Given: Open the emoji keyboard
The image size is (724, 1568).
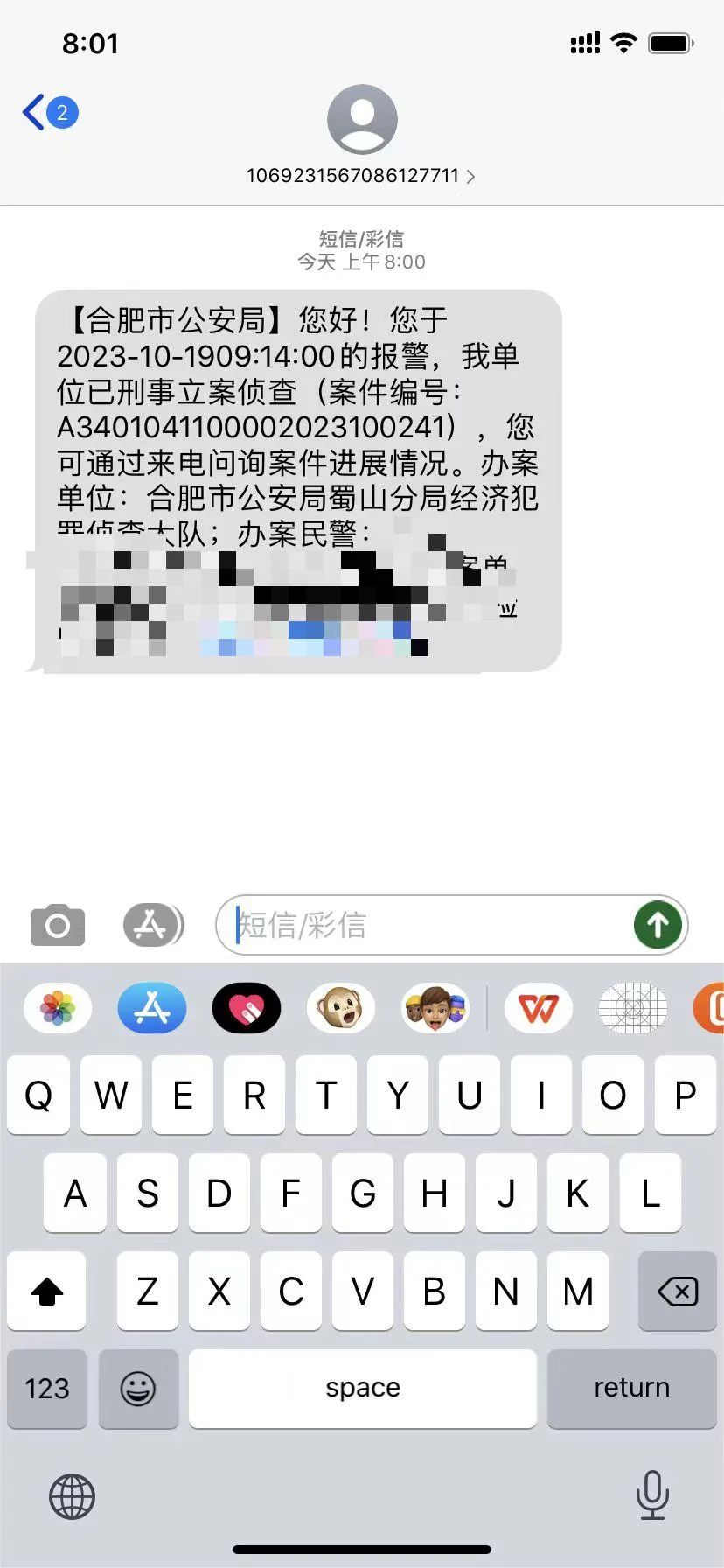Looking at the screenshot, I should (x=138, y=1389).
